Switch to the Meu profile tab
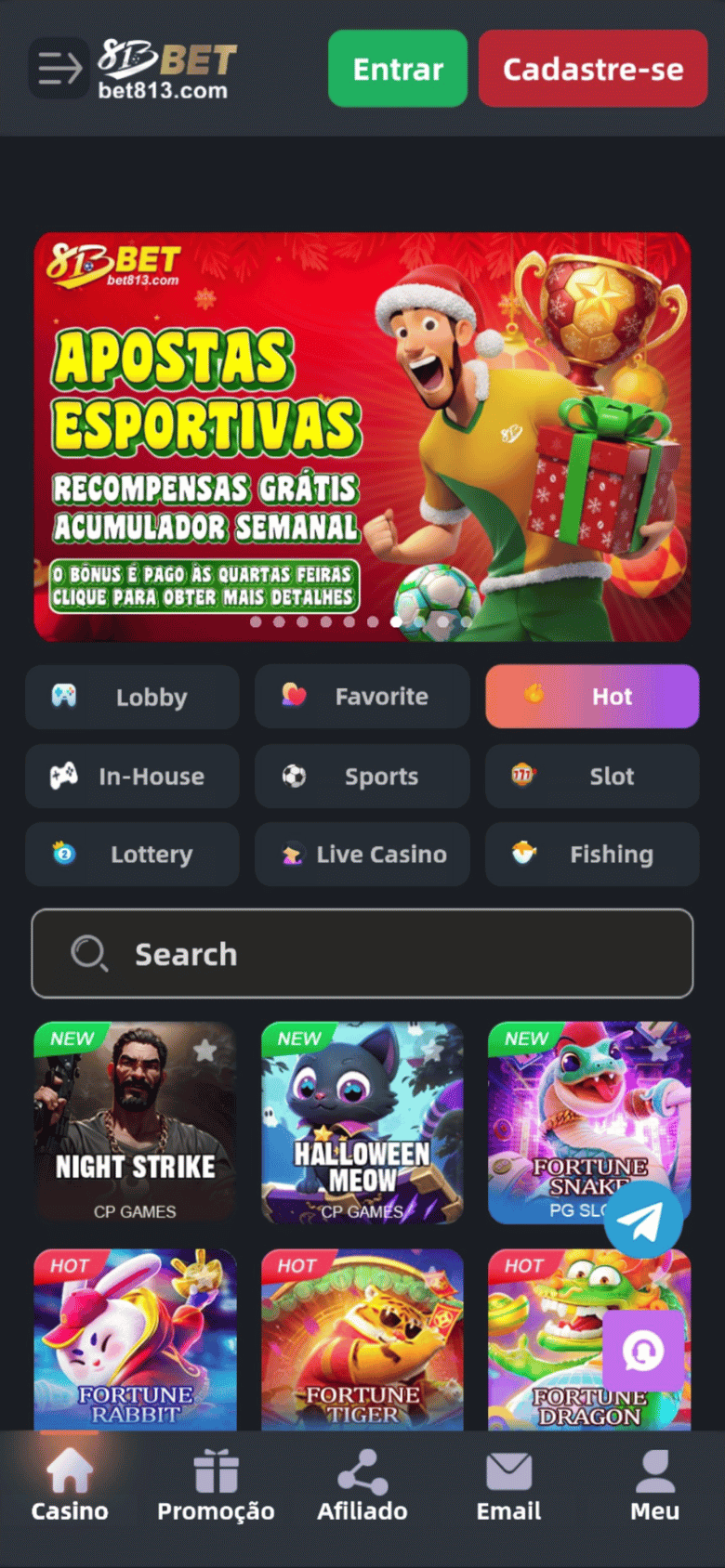The height and width of the screenshot is (1568, 725). [x=654, y=1486]
